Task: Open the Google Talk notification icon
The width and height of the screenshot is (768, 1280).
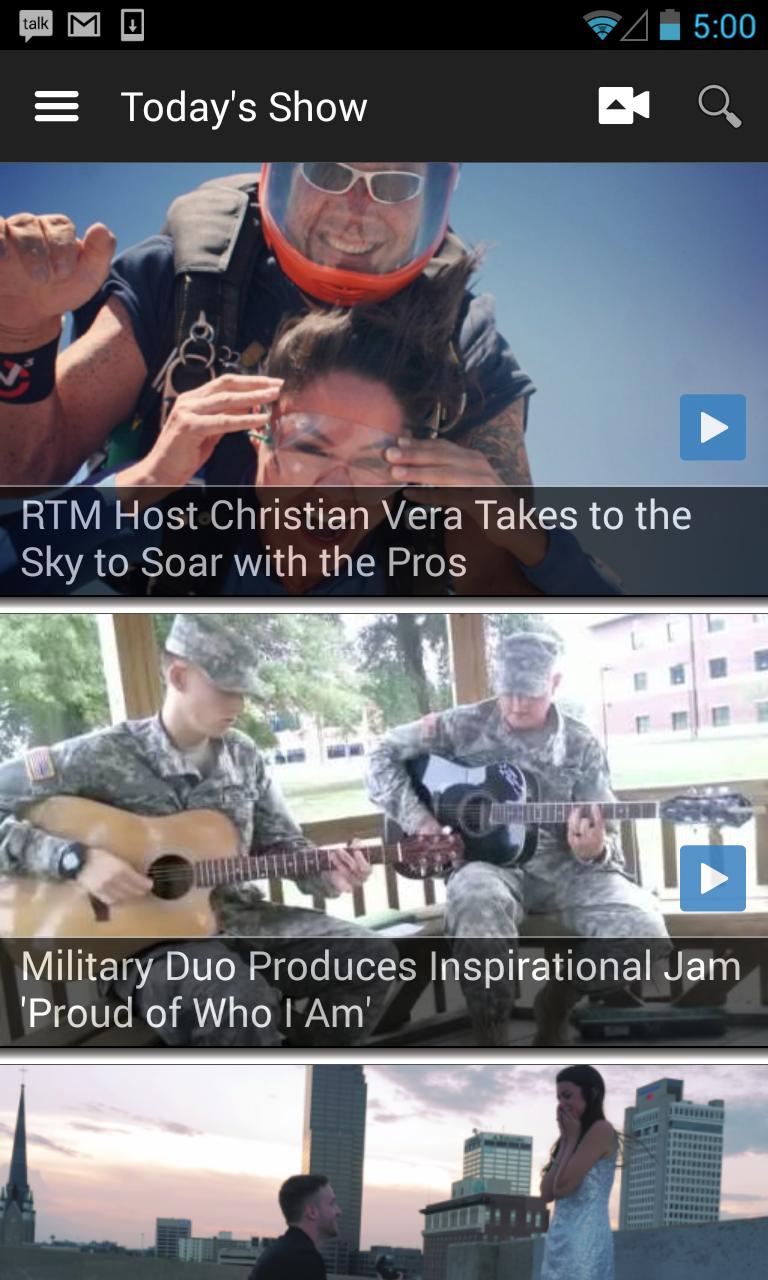Action: coord(34,24)
